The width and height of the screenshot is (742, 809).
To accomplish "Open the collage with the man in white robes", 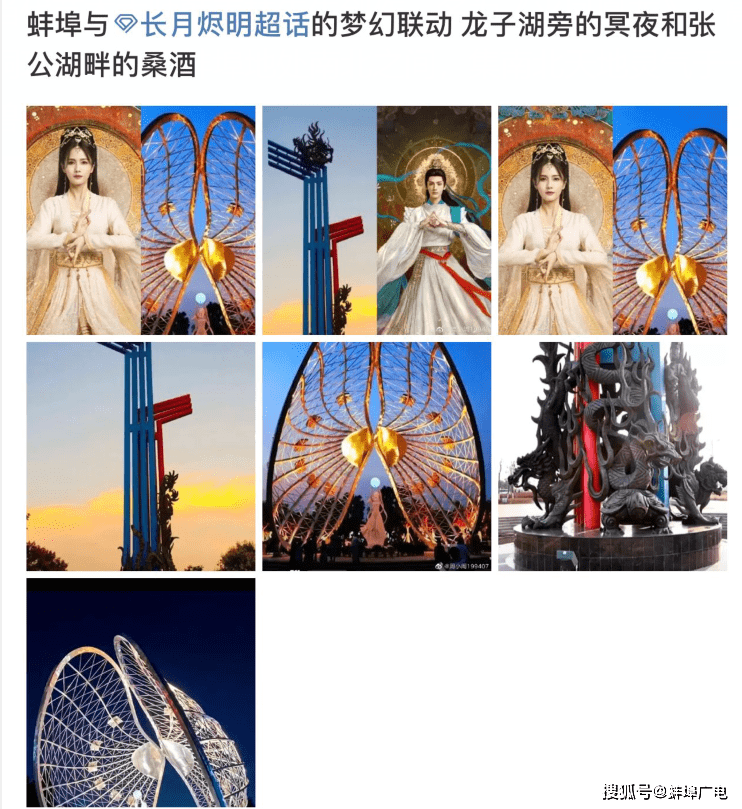I will (x=377, y=220).
